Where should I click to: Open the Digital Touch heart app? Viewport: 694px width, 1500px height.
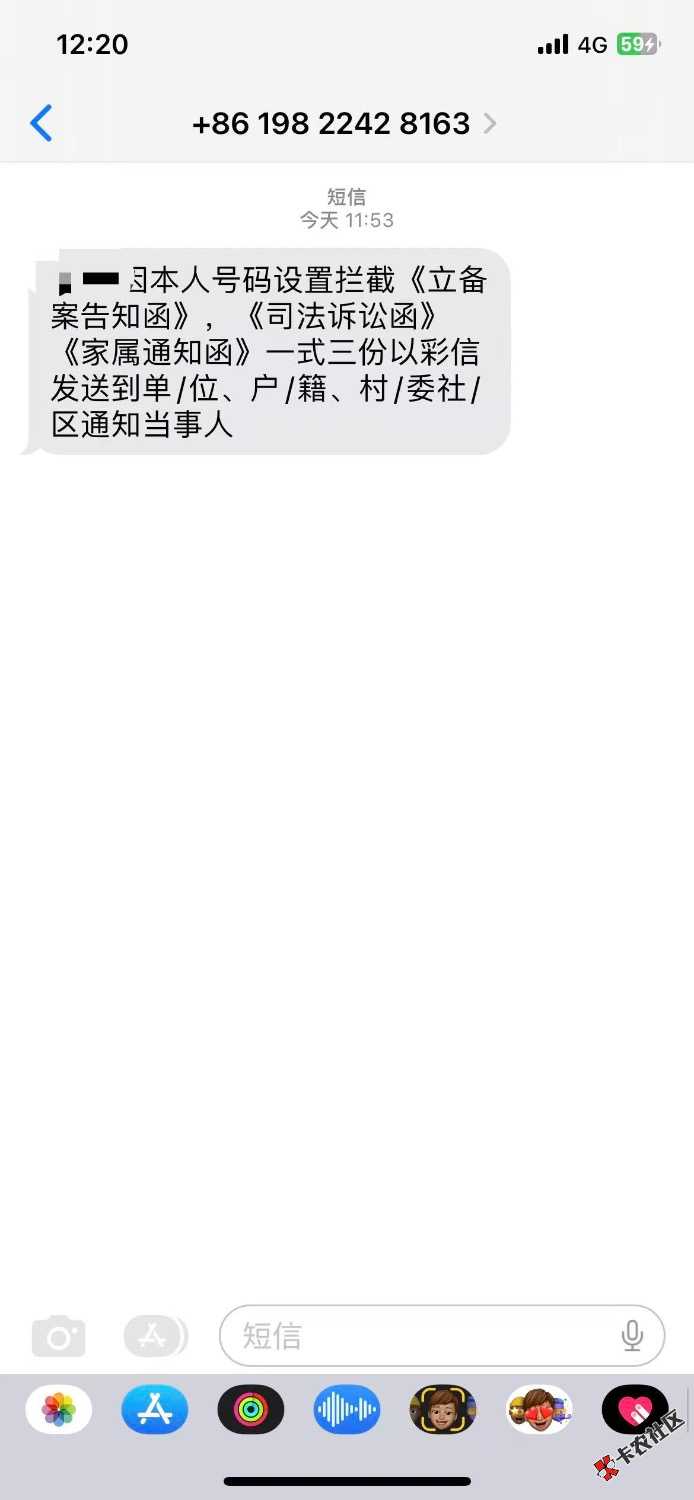click(x=635, y=1410)
